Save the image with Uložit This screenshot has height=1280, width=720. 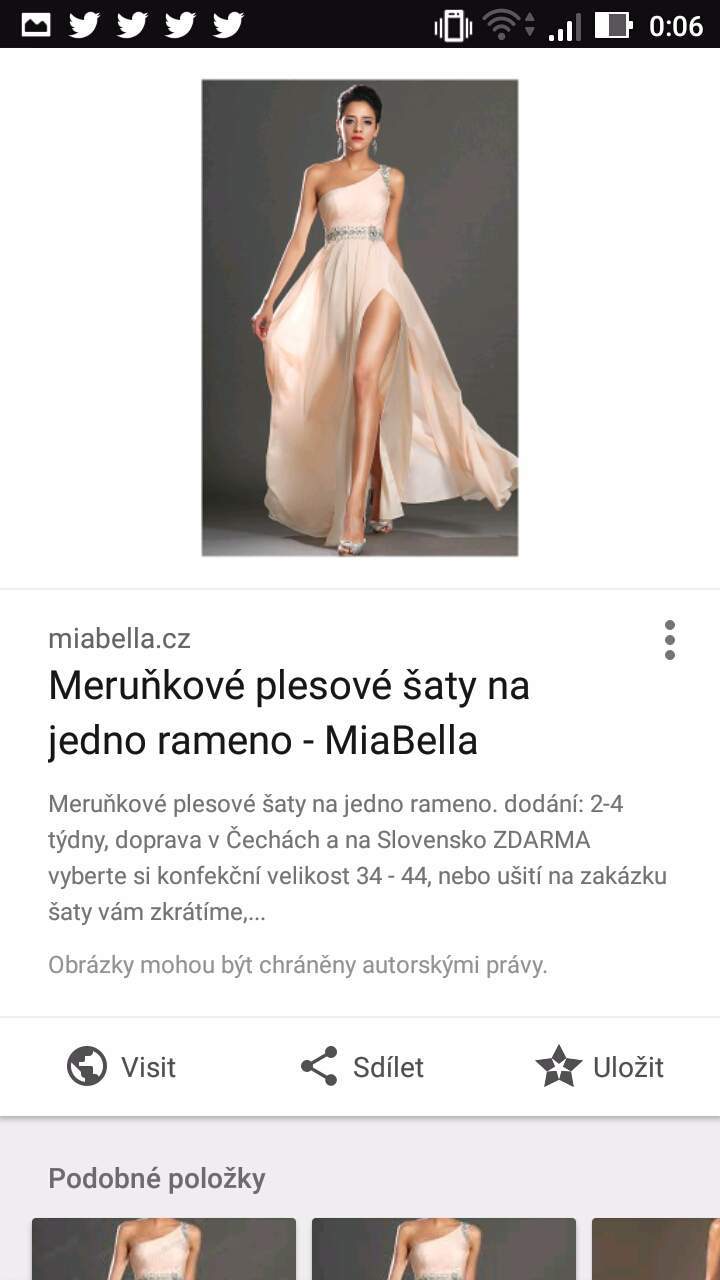coord(599,1066)
